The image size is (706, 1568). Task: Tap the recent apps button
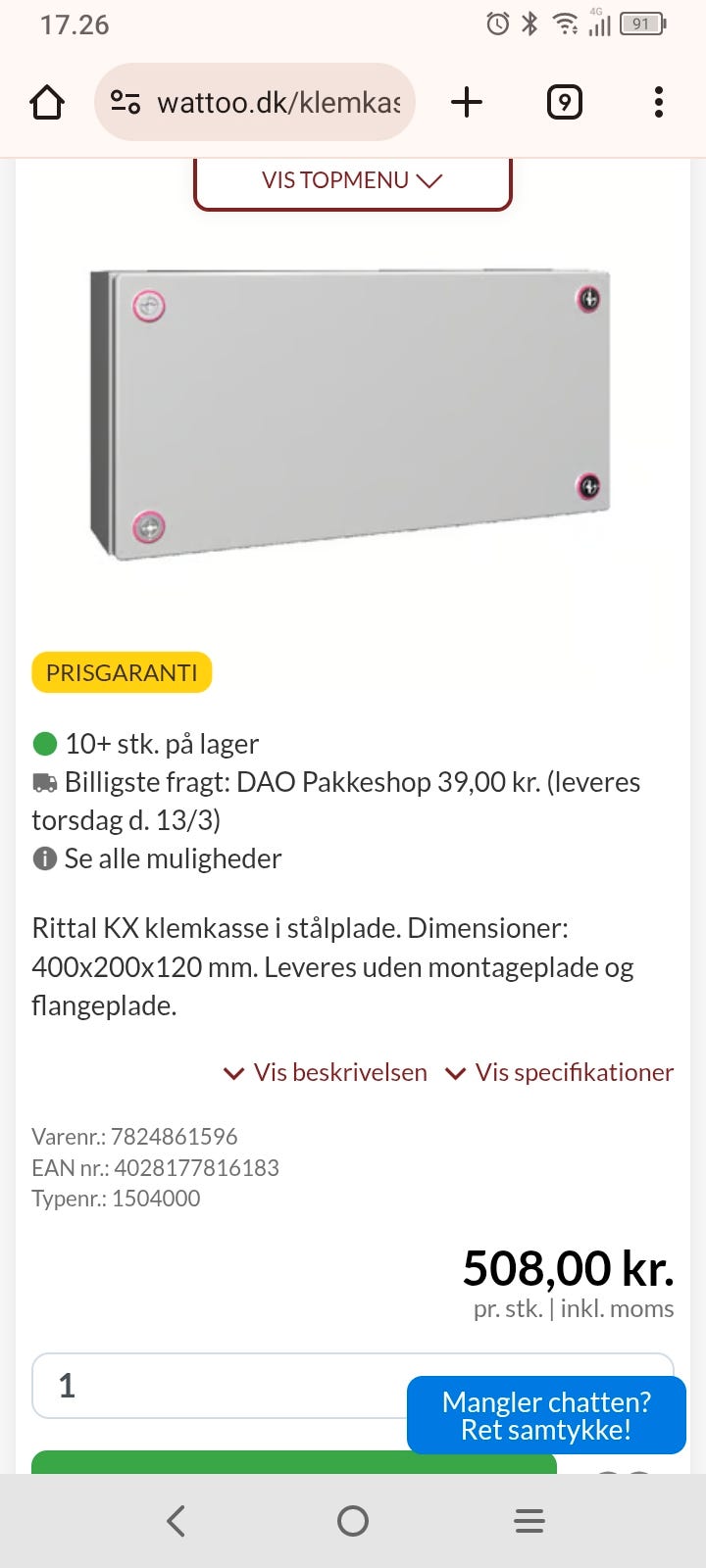529,1521
